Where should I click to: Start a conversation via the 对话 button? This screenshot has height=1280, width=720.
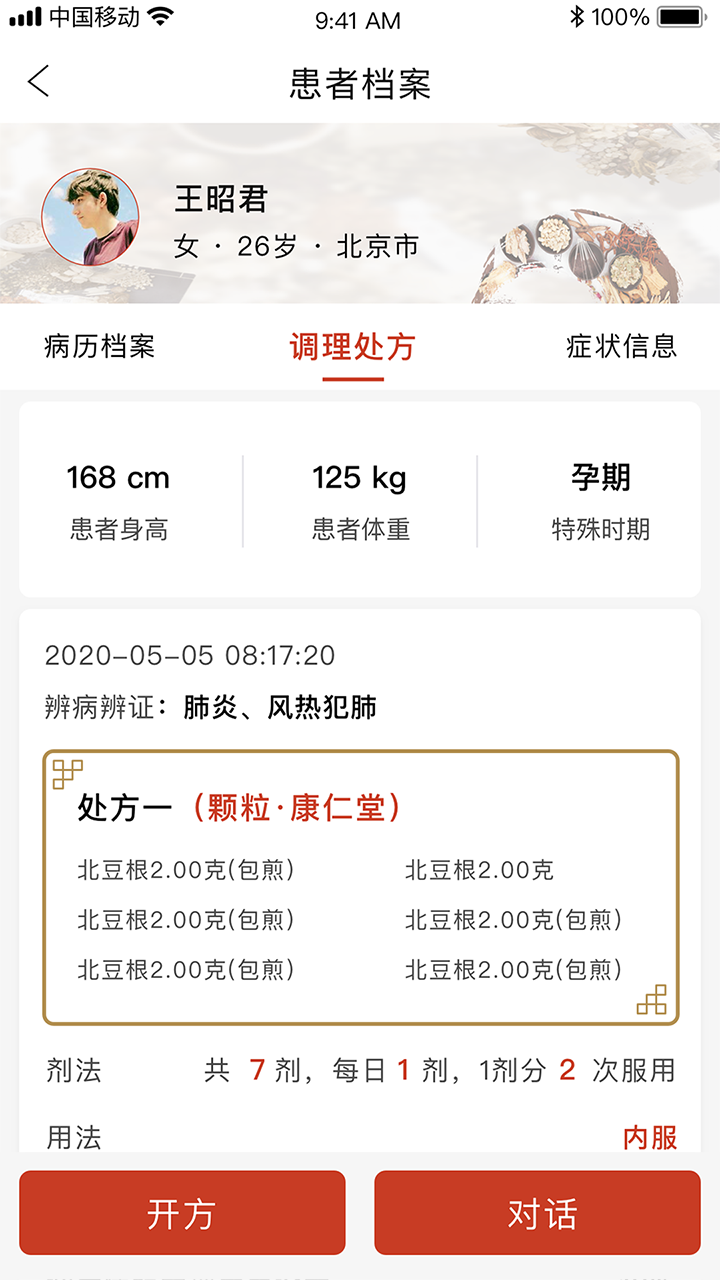click(x=538, y=1213)
